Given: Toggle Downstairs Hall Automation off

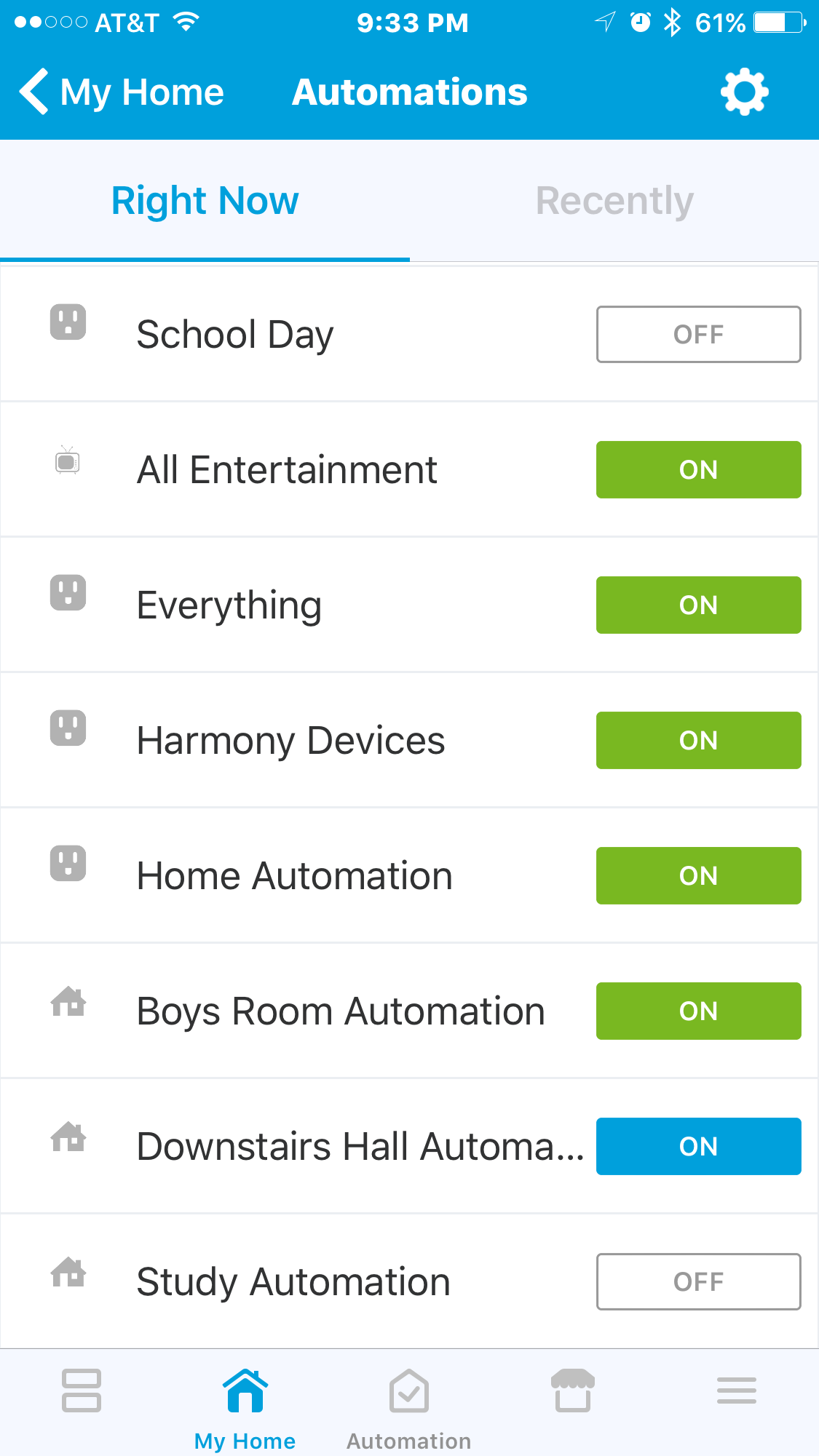Looking at the screenshot, I should (x=698, y=1147).
